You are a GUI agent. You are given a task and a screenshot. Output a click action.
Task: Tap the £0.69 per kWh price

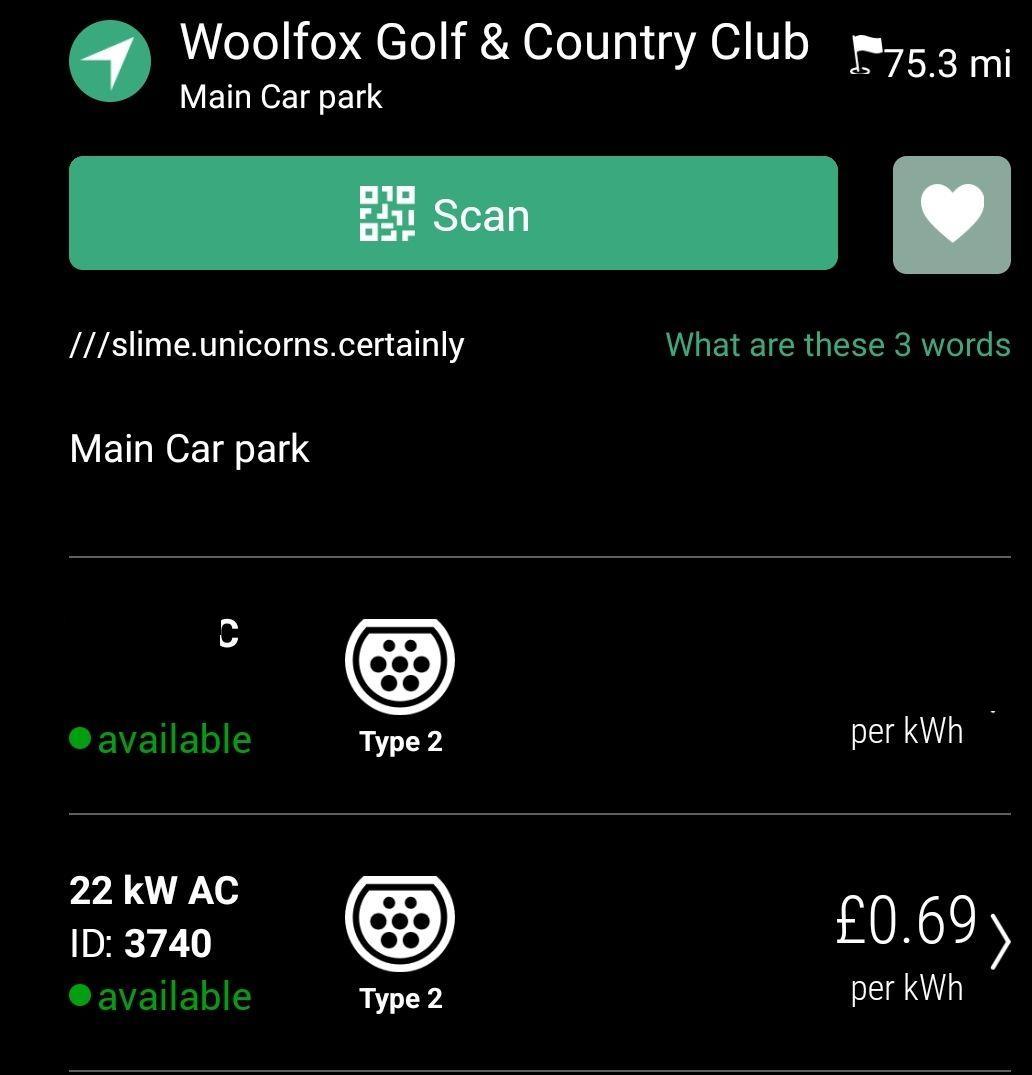905,922
